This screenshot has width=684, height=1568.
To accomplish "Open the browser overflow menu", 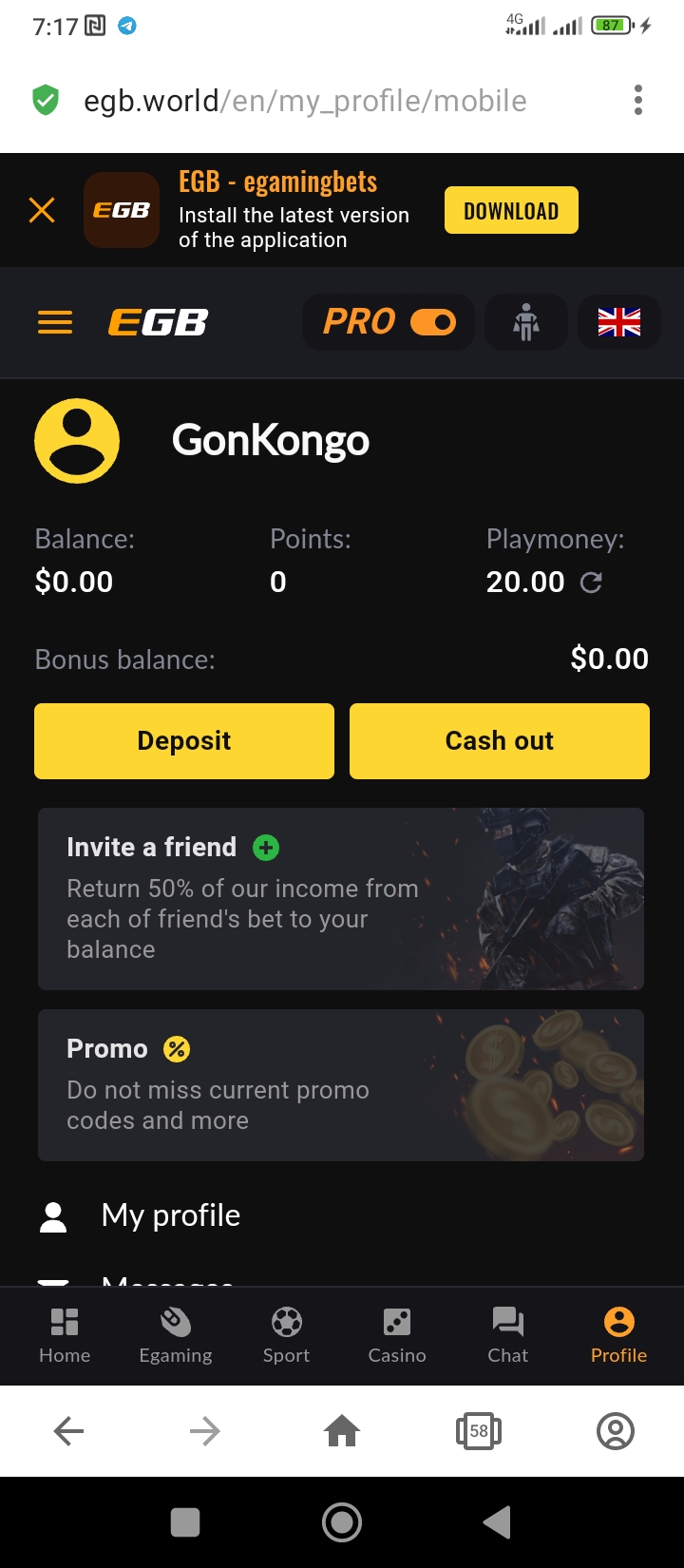I will pyautogui.click(x=638, y=100).
